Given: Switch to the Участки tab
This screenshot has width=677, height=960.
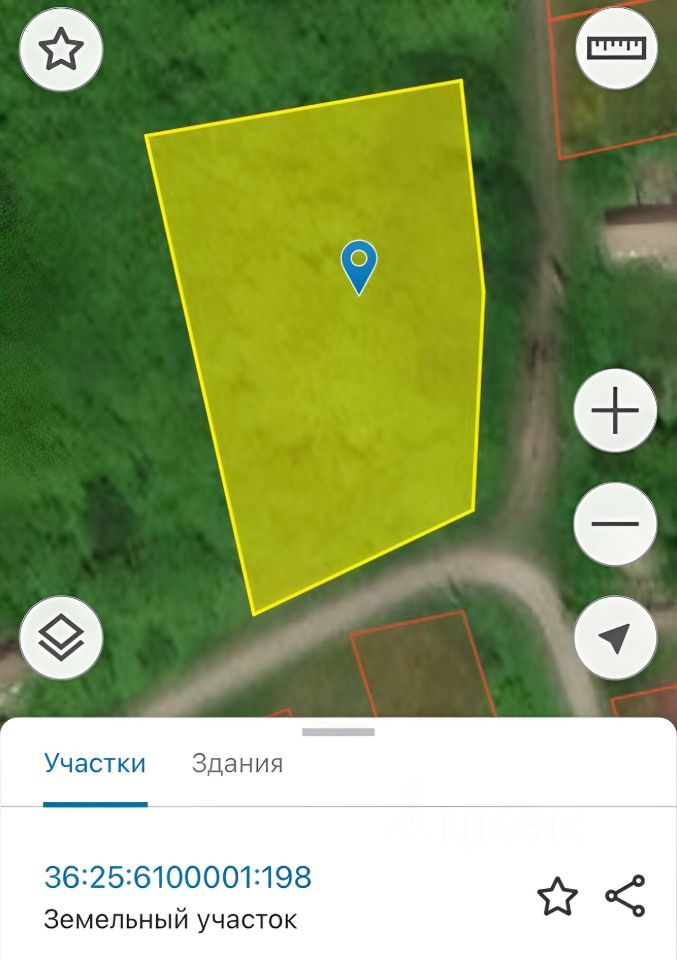Looking at the screenshot, I should [95, 764].
